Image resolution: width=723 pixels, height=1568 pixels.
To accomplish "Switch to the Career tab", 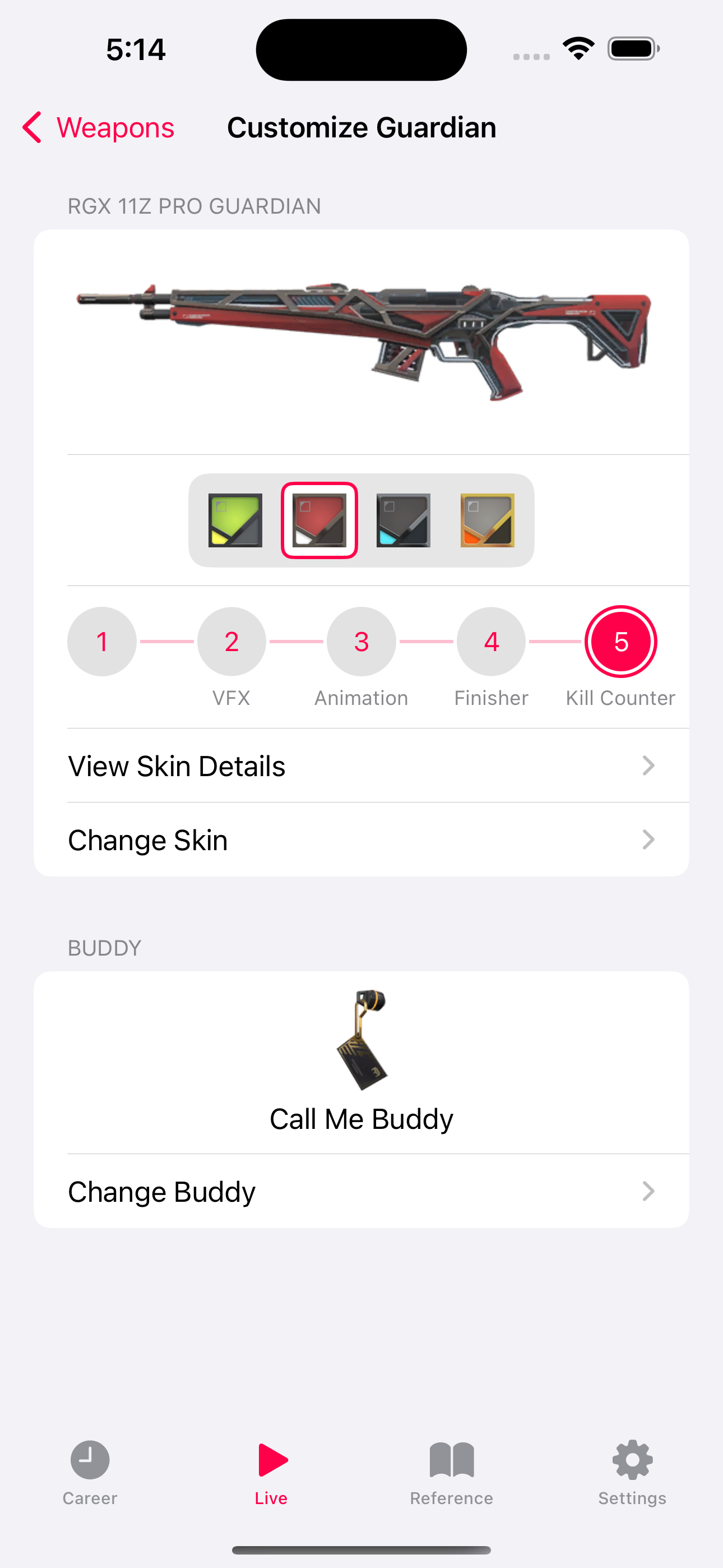I will (x=90, y=1473).
